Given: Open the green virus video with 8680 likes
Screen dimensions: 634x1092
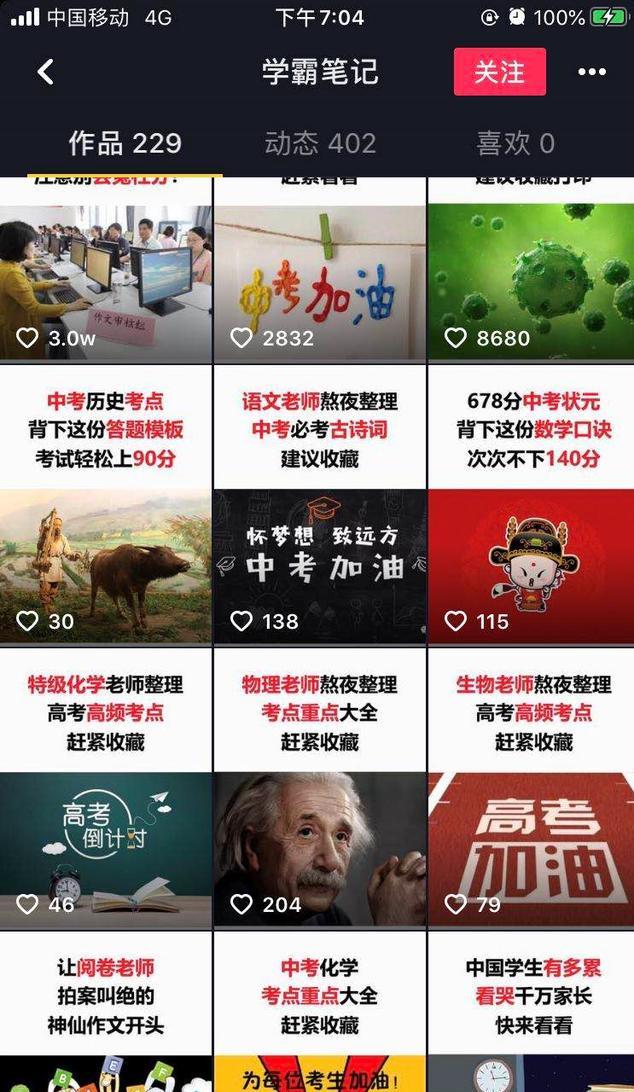Looking at the screenshot, I should click(531, 270).
